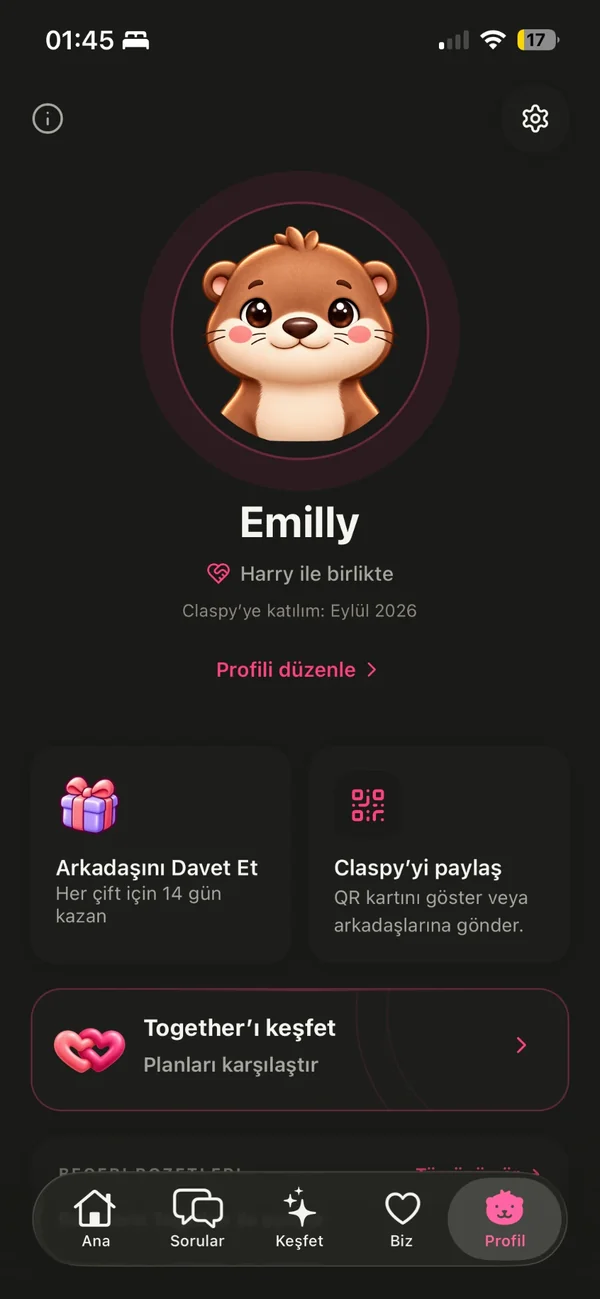The image size is (600, 1299).
Task: Switch to the Biz tab
Action: (402, 1219)
